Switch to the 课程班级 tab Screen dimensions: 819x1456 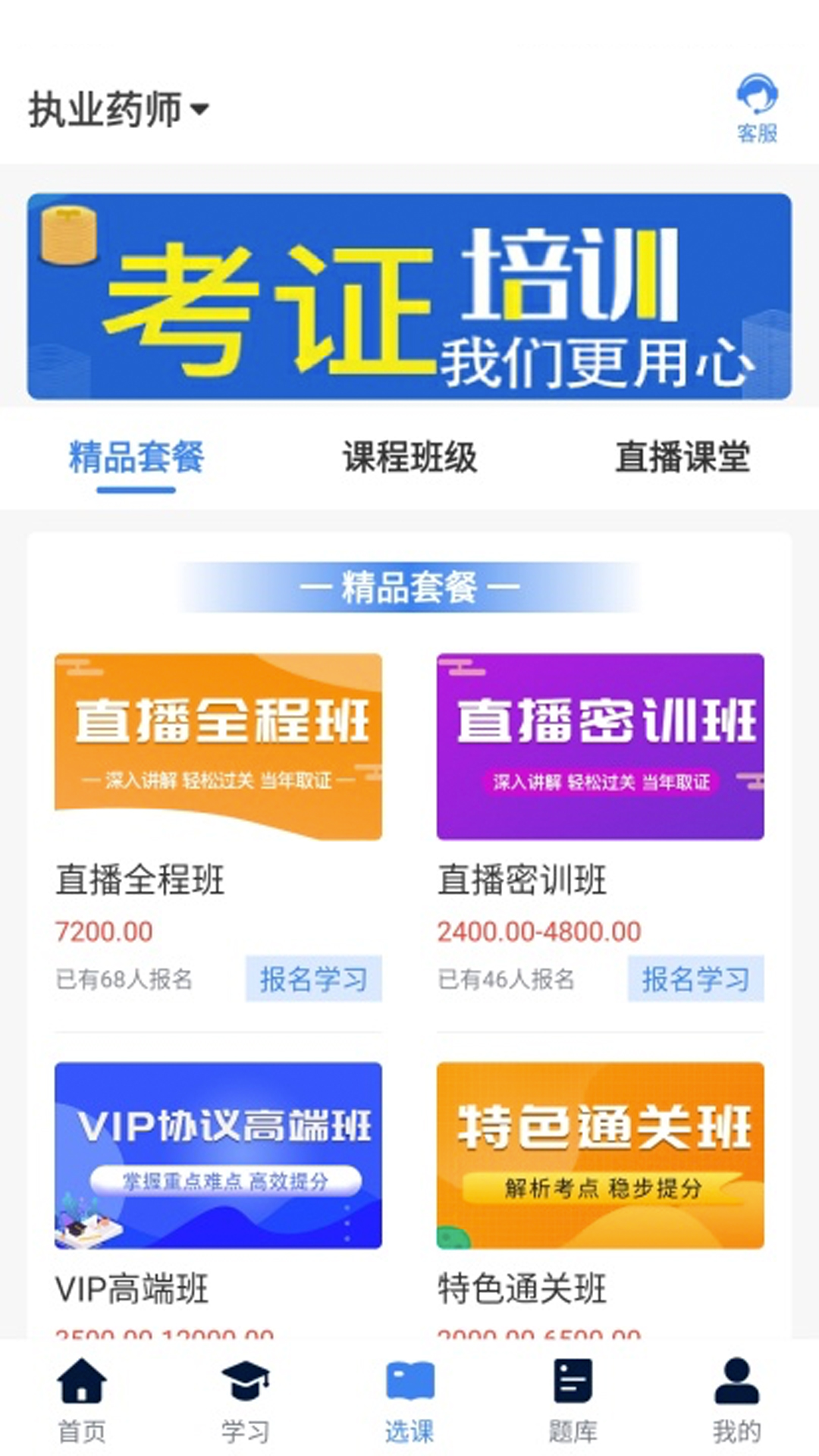click(409, 457)
